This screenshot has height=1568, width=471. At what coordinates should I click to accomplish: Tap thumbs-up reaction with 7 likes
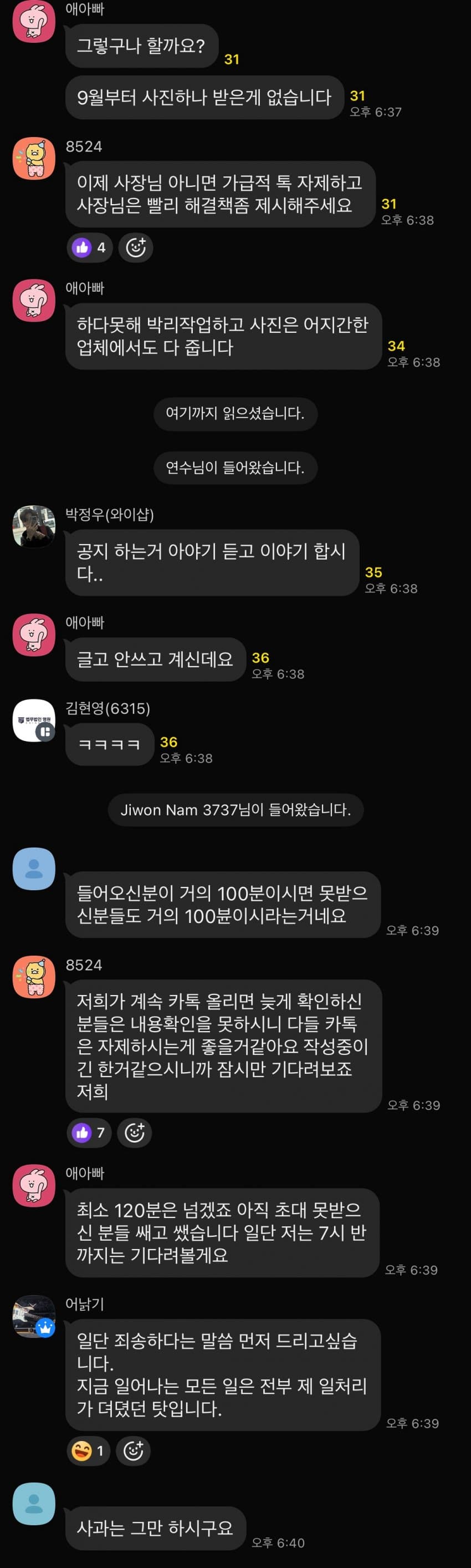pyautogui.click(x=89, y=1133)
